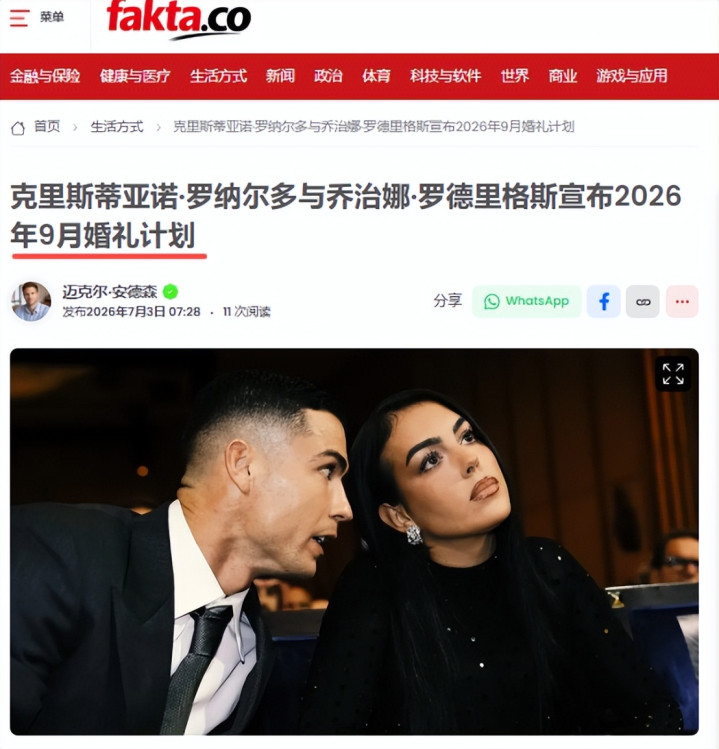Open the 新闻 category
This screenshot has height=749, width=719.
coord(280,76)
